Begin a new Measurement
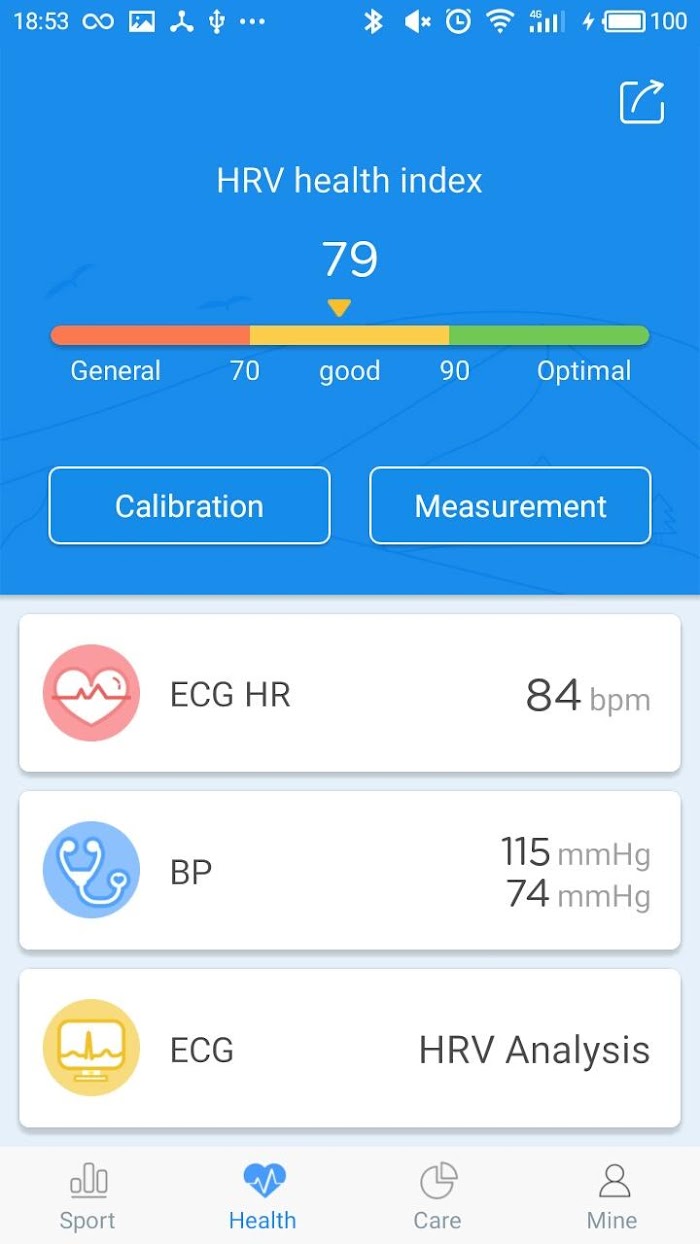The width and height of the screenshot is (700, 1244). coord(510,506)
